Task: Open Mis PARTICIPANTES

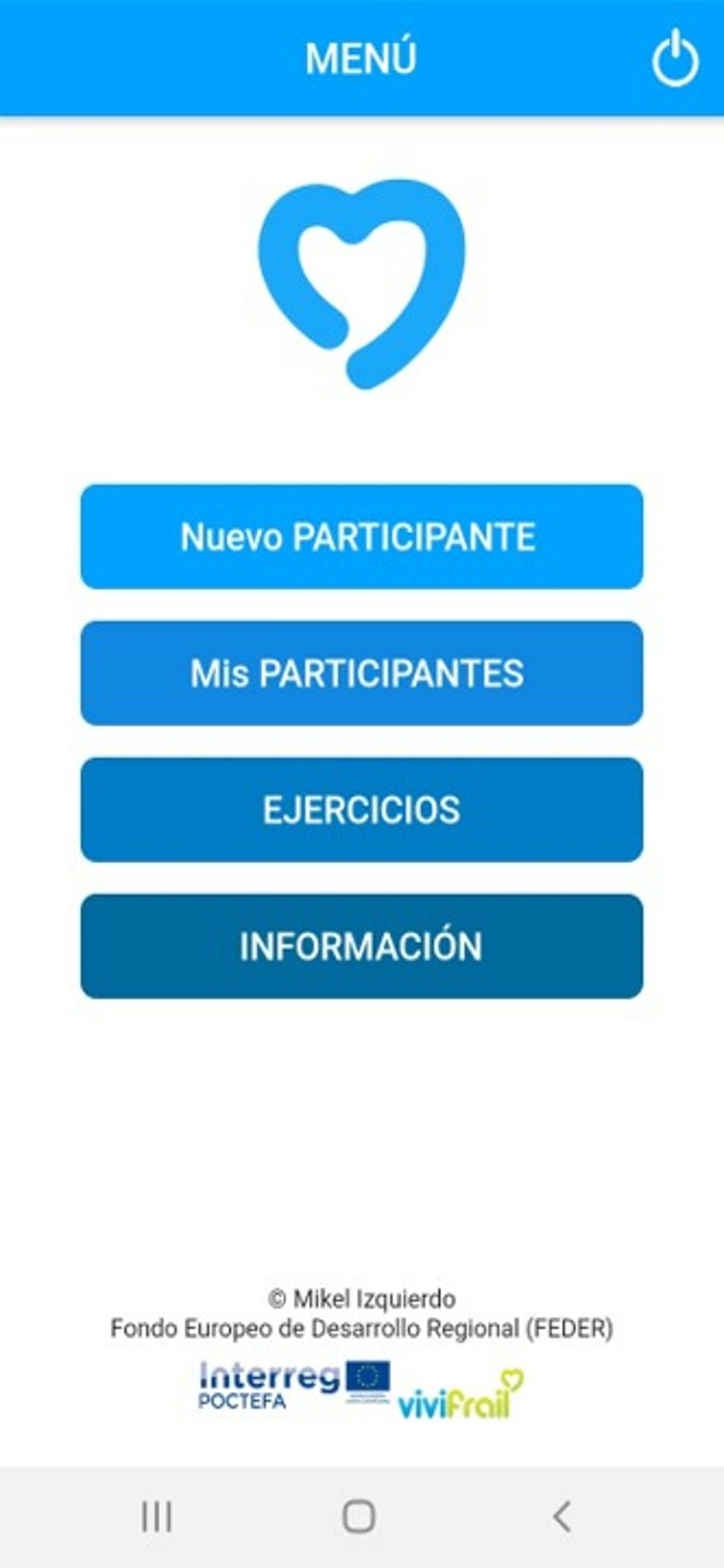Action: (361, 673)
